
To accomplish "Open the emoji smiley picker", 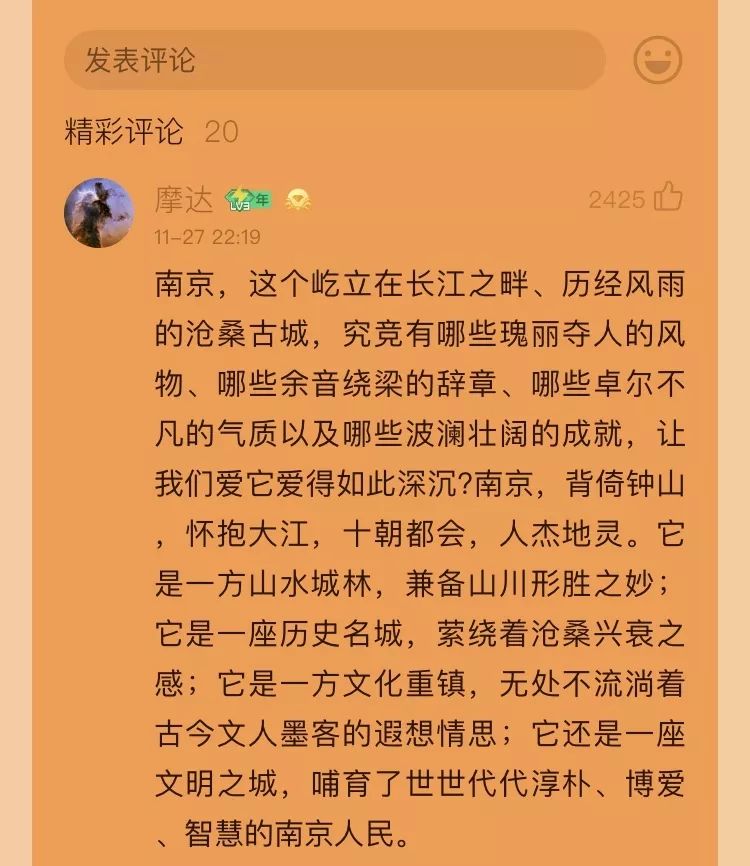I will [658, 60].
